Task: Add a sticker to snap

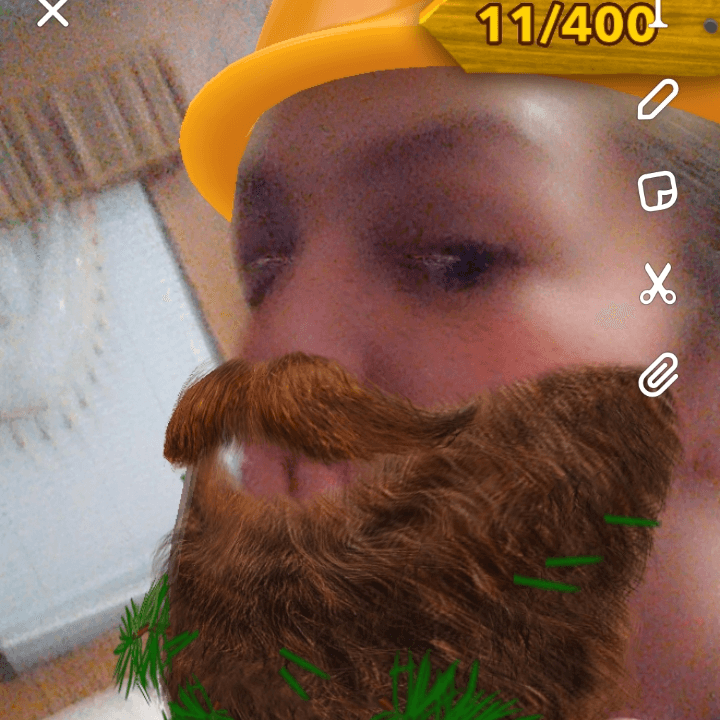Action: tap(657, 191)
